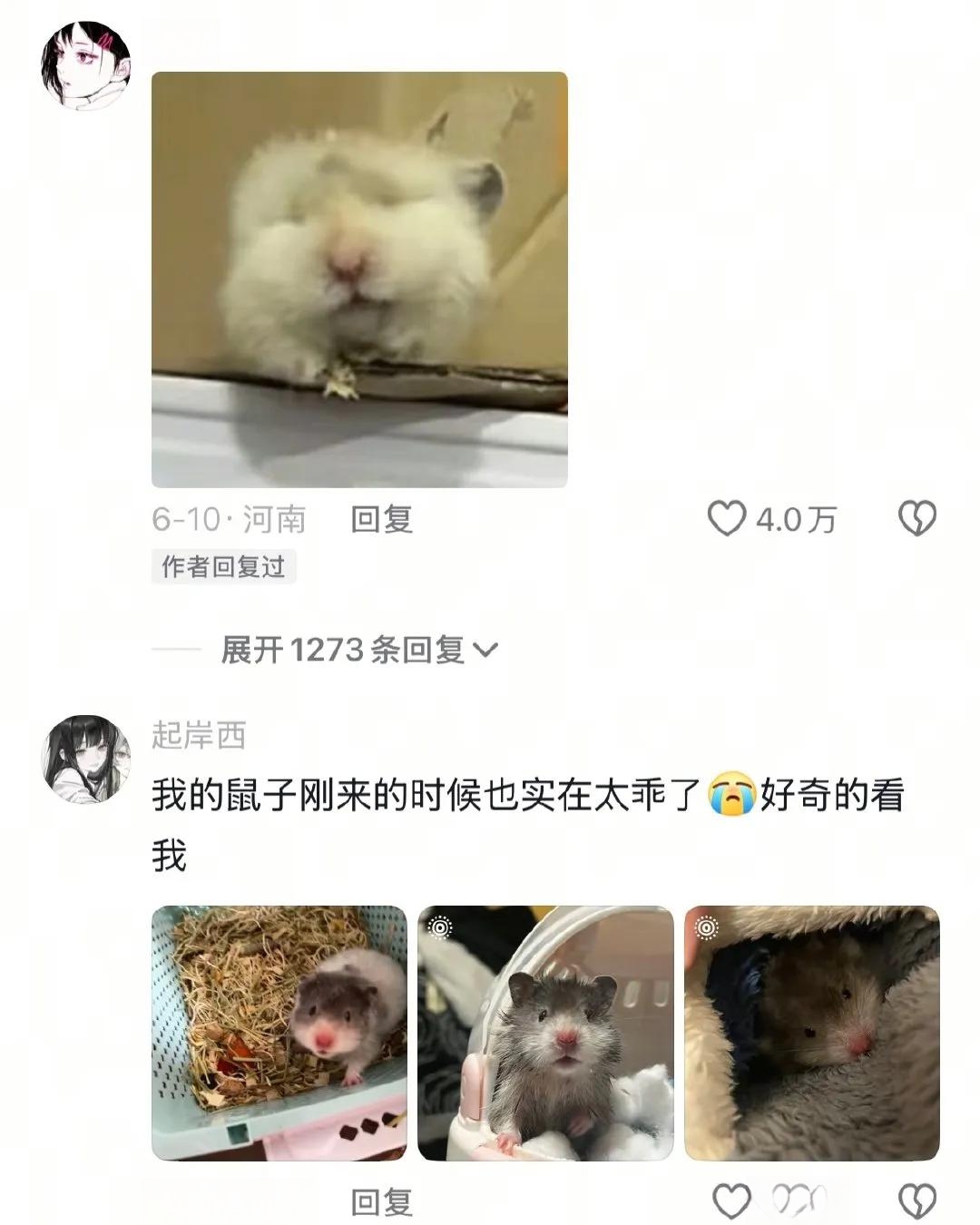This screenshot has width=980, height=1225.
Task: Expand 展开1273条回复
Action: [359, 650]
